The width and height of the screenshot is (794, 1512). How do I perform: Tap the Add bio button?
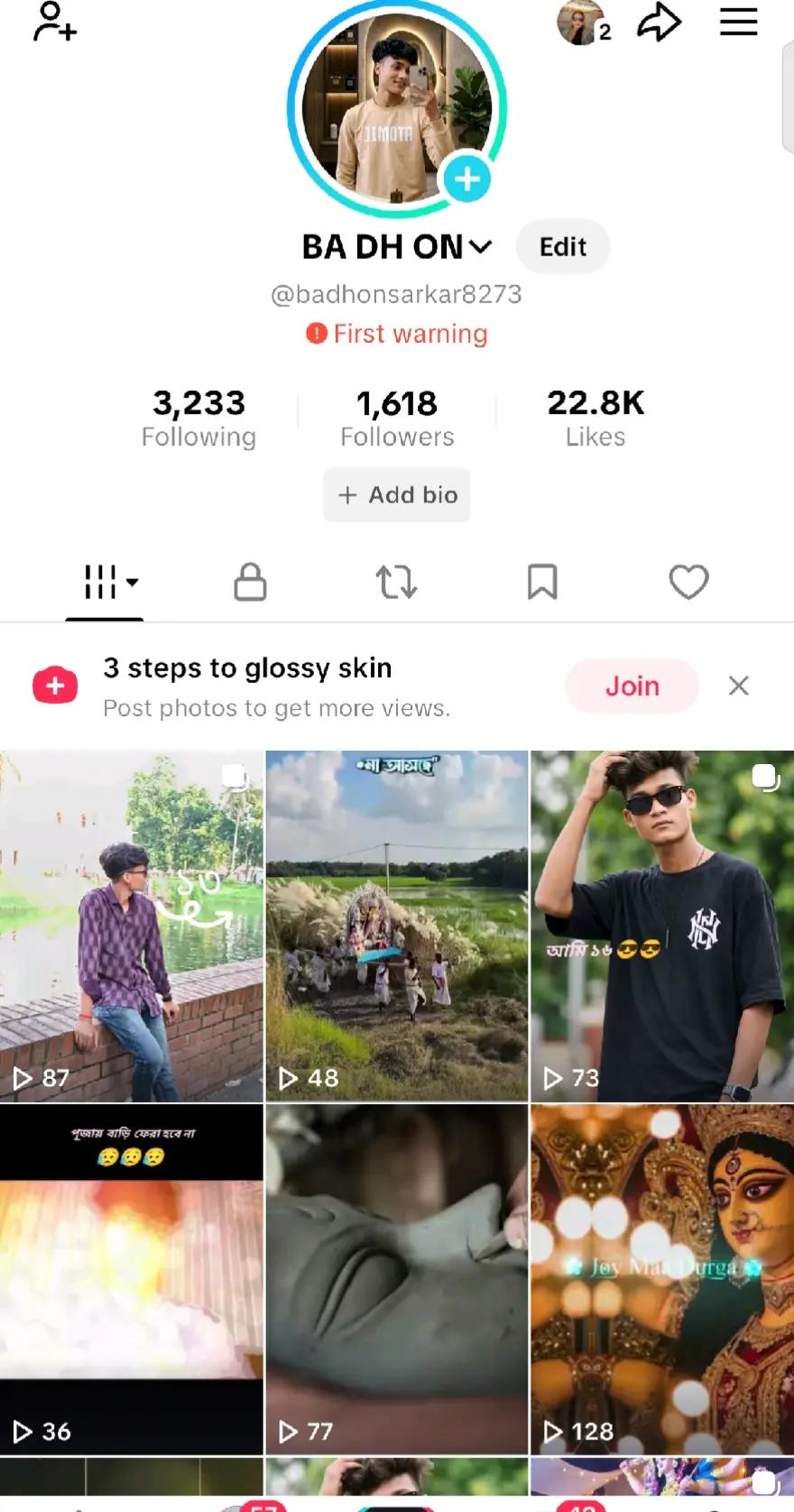(397, 494)
